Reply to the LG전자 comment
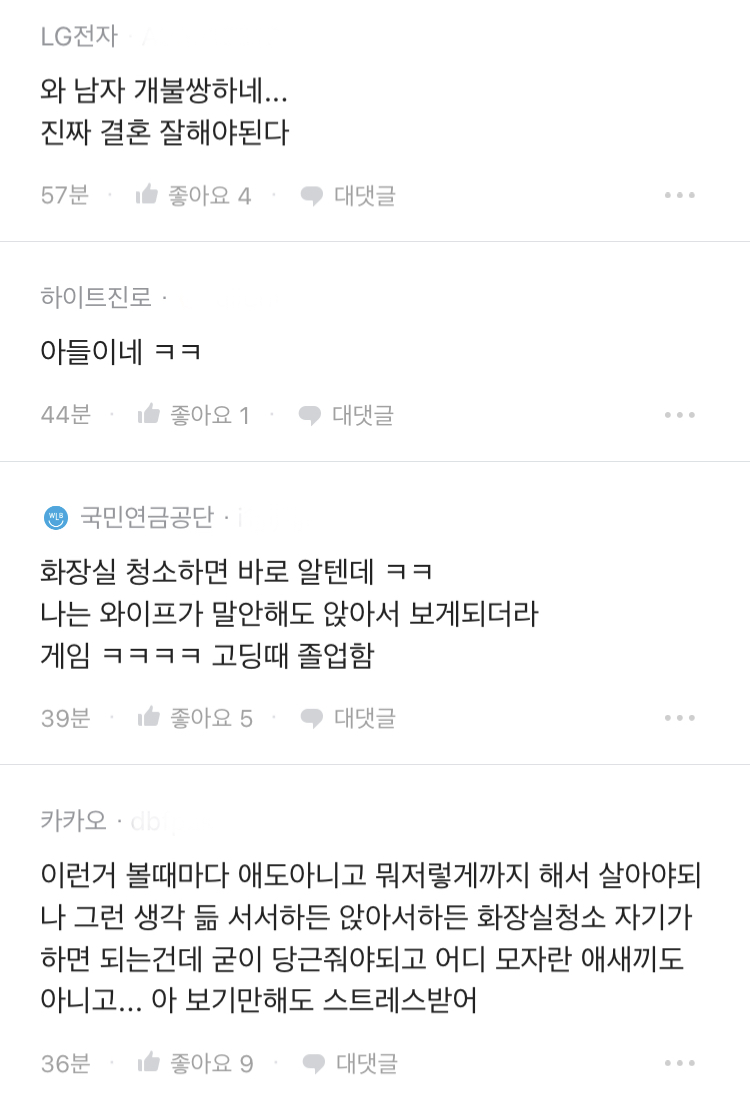The image size is (750, 1099). coord(348,195)
